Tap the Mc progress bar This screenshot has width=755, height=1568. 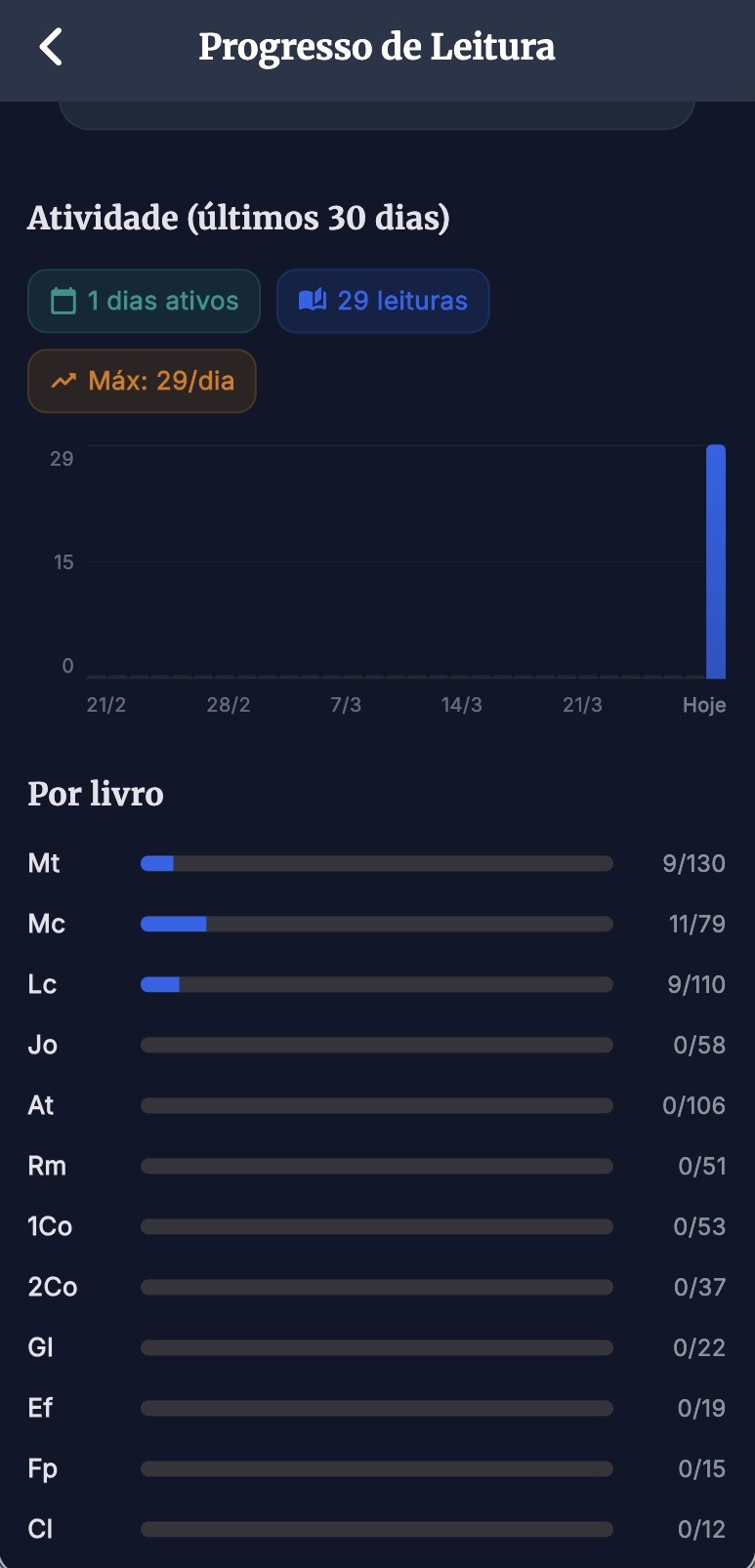pyautogui.click(x=377, y=924)
